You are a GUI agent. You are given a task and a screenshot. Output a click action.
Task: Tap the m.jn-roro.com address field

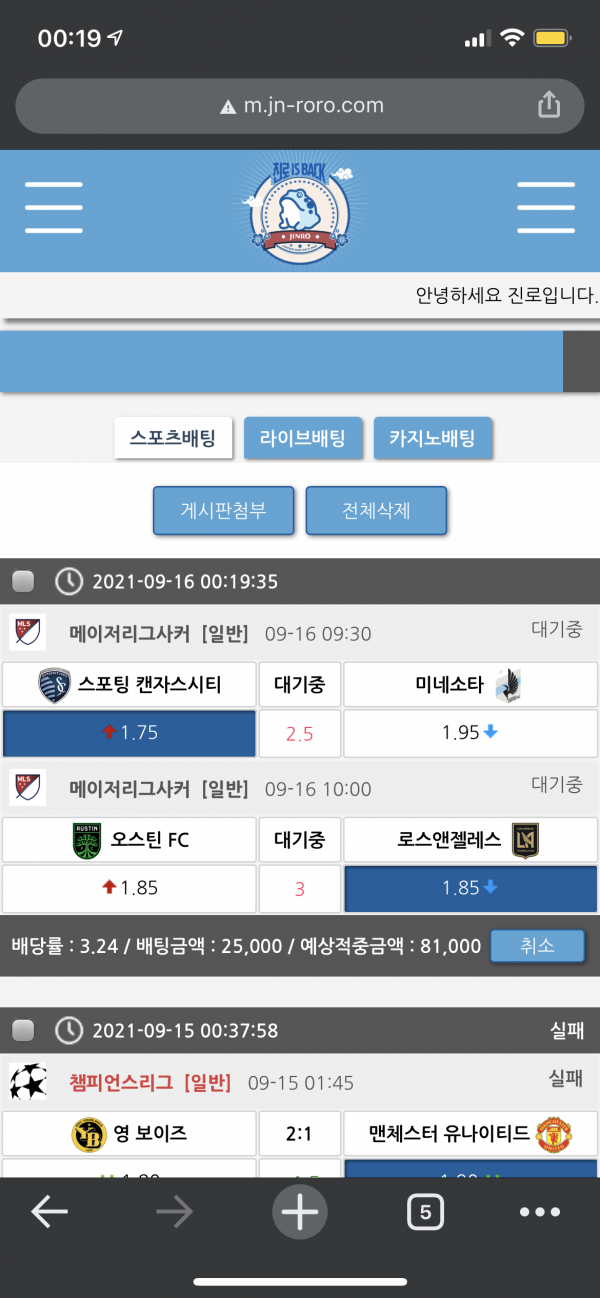pyautogui.click(x=300, y=105)
